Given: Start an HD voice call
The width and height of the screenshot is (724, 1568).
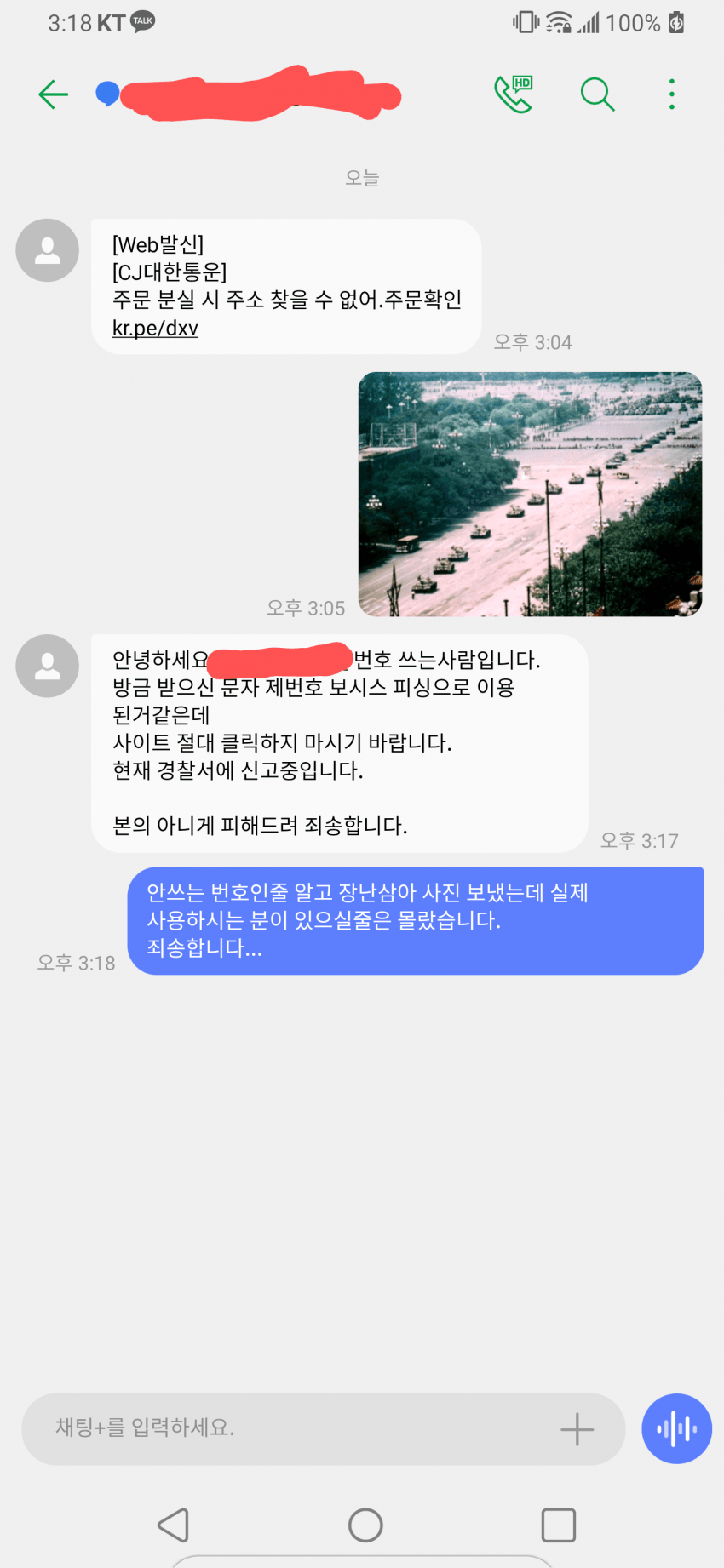Looking at the screenshot, I should tap(513, 94).
